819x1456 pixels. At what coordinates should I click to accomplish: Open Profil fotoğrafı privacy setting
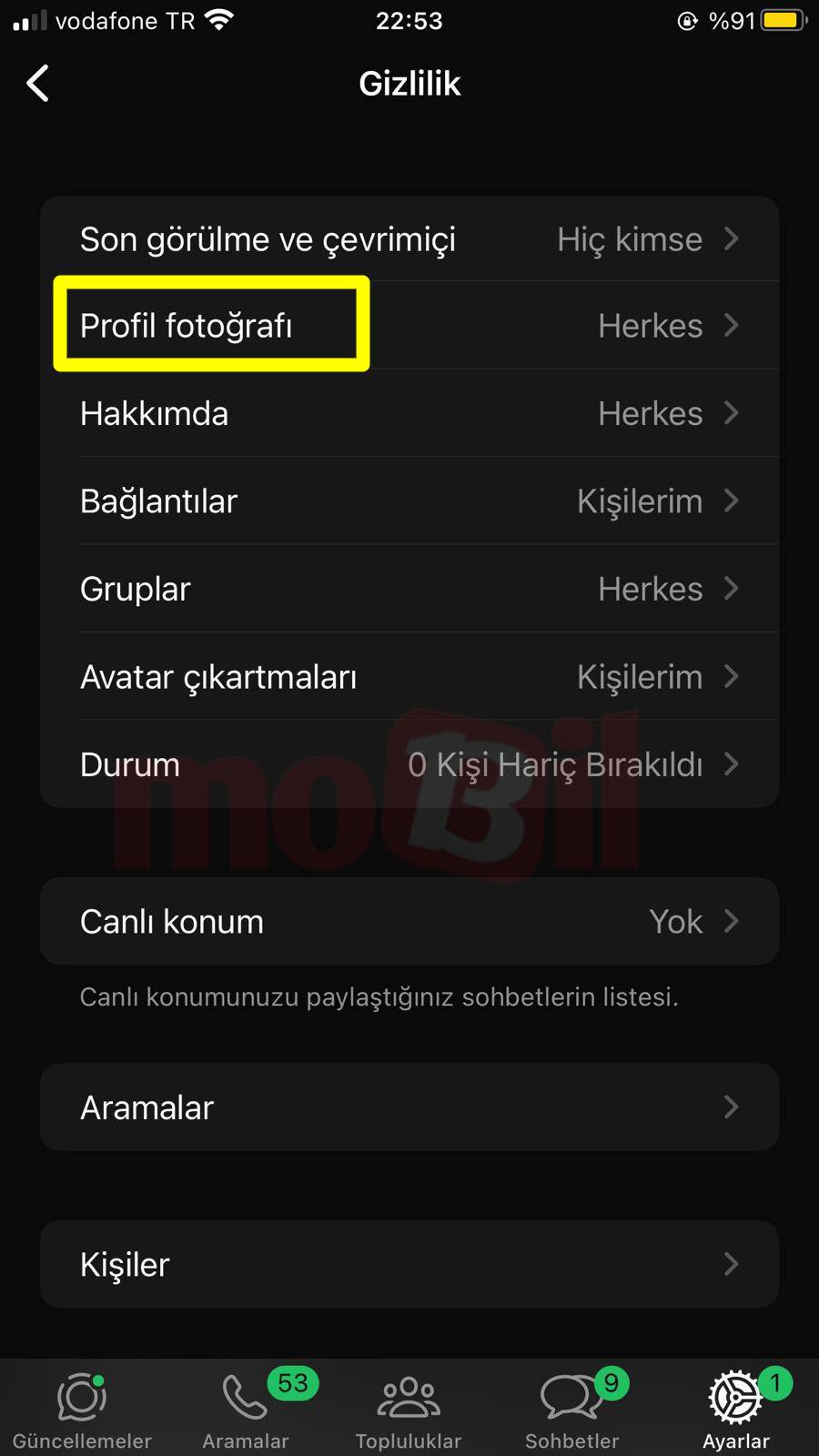tap(409, 326)
